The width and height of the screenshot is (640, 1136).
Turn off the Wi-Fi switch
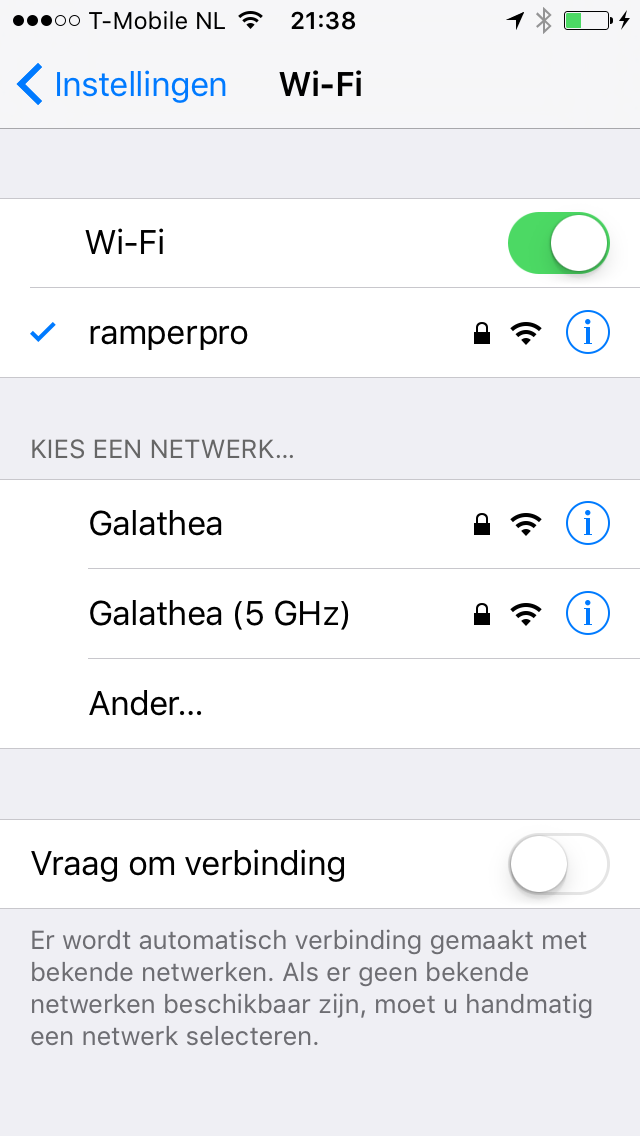(x=559, y=243)
